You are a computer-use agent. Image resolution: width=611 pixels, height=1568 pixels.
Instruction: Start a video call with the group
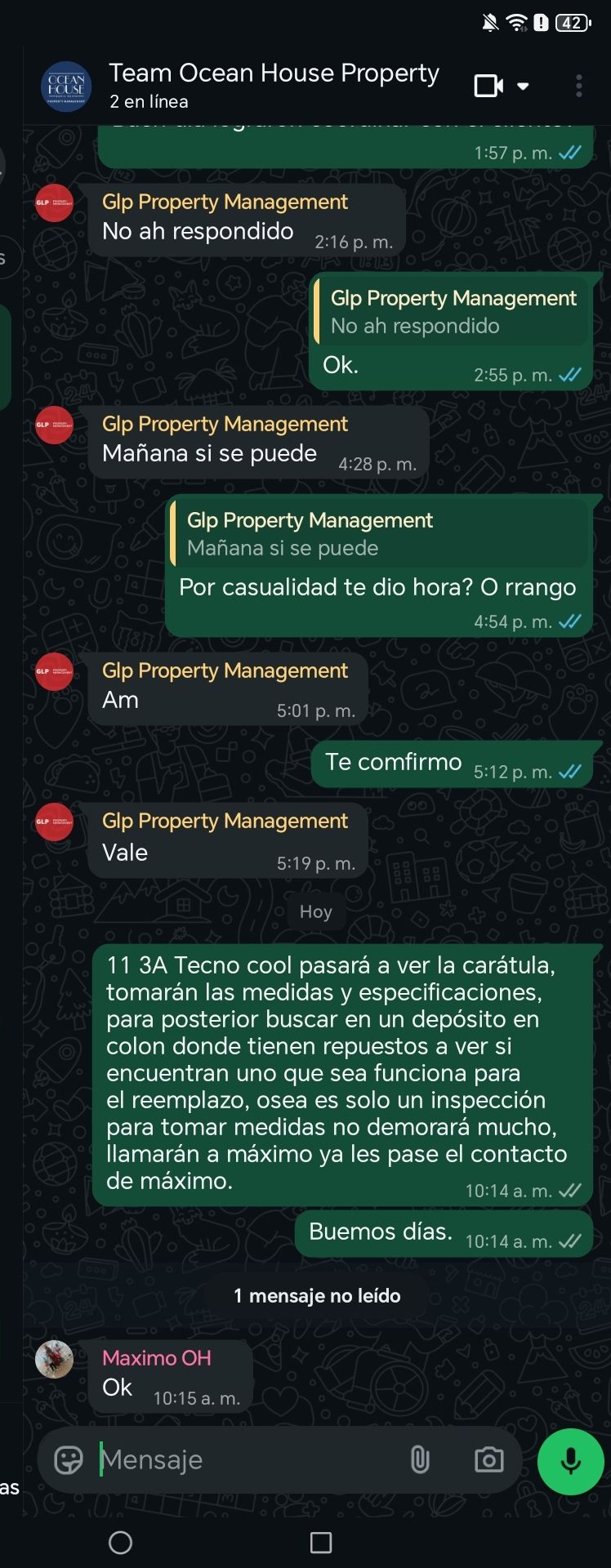pos(488,86)
